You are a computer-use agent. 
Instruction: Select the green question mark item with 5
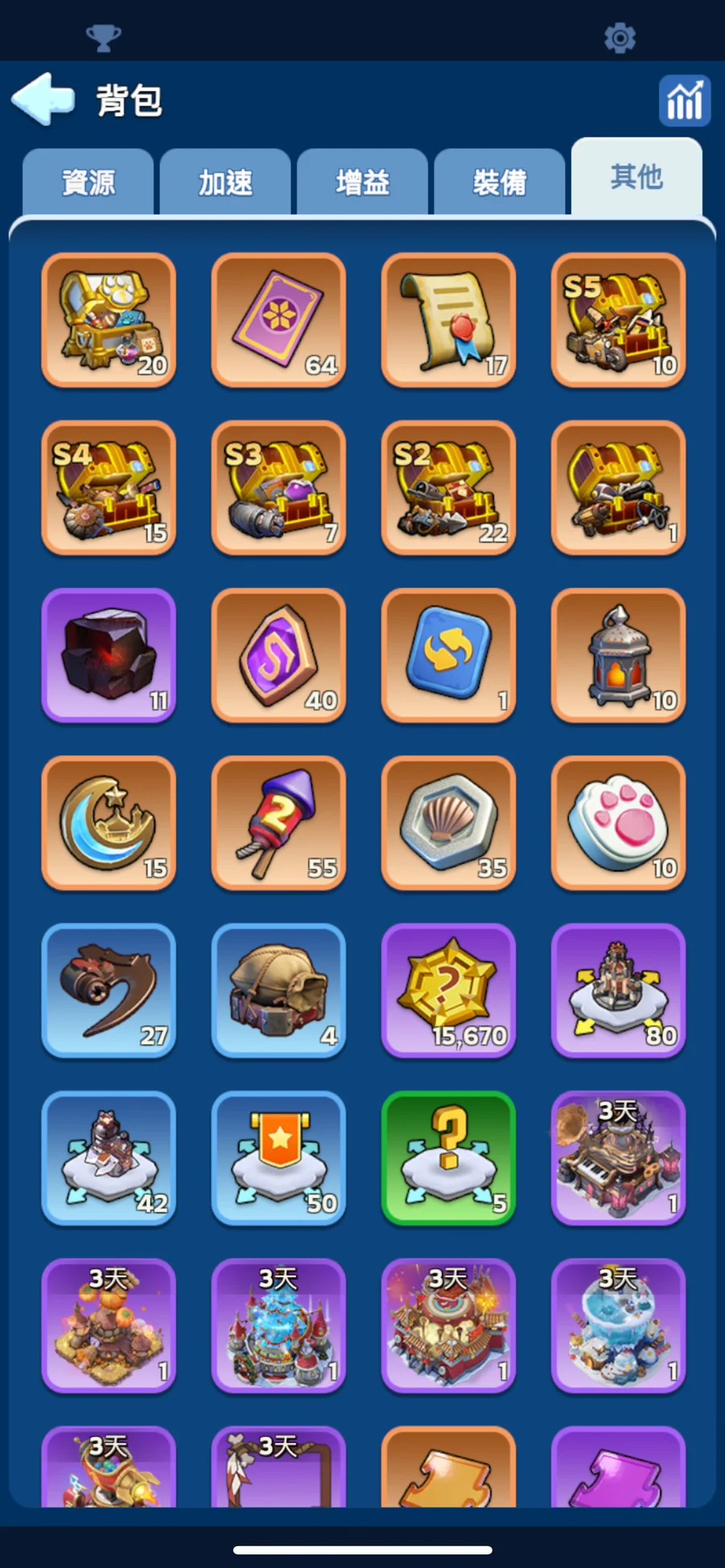[448, 1158]
